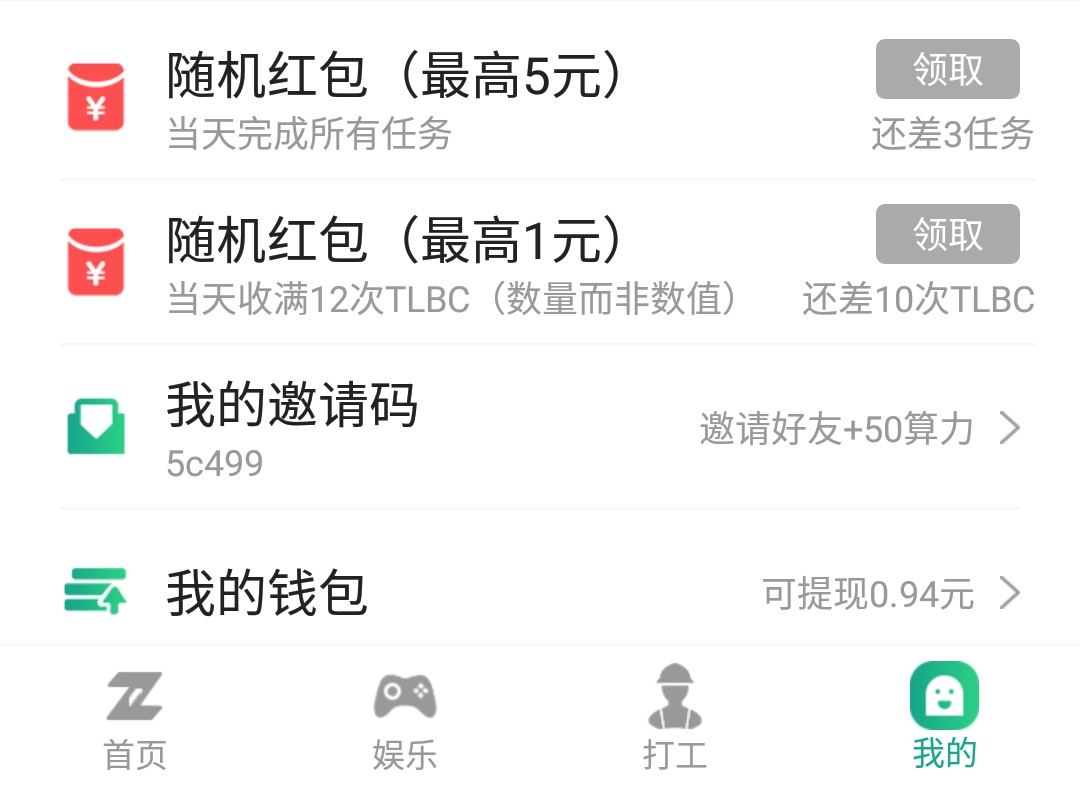Screen dimensions: 1080x790
Task: Open 我的钱包 wallet row
Action: tap(540, 594)
